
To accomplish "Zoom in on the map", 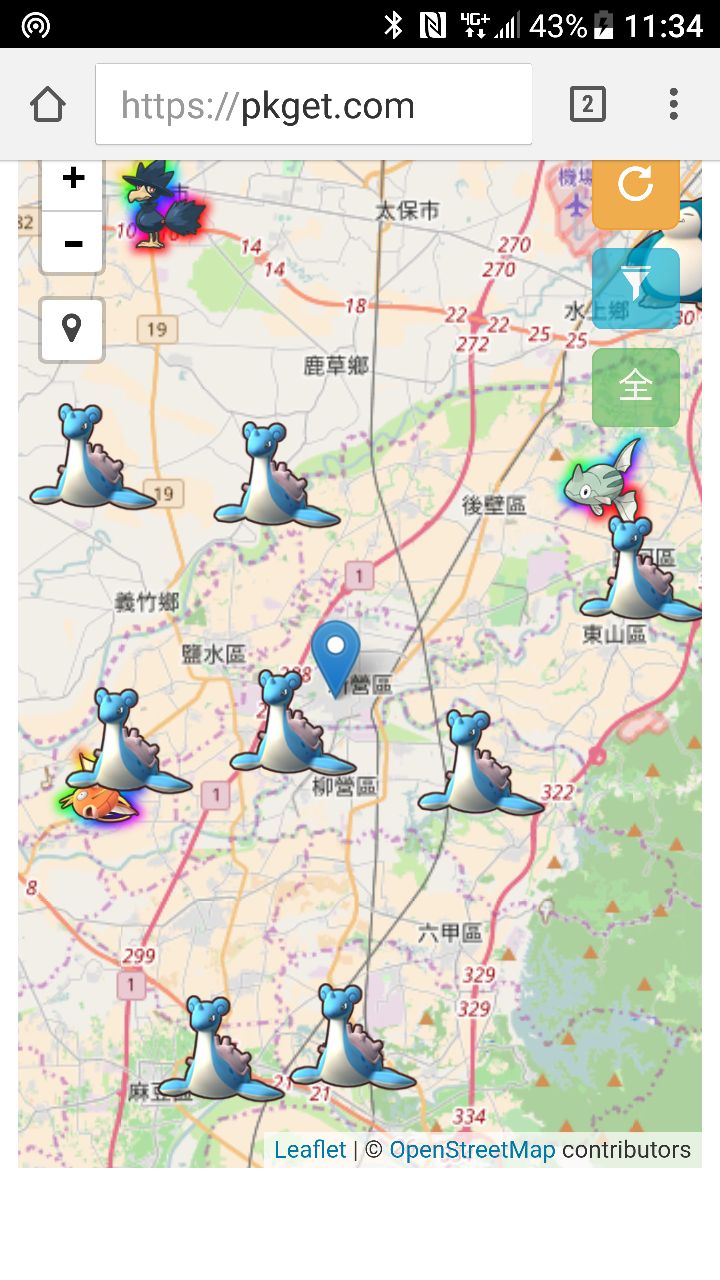I will tap(73, 180).
